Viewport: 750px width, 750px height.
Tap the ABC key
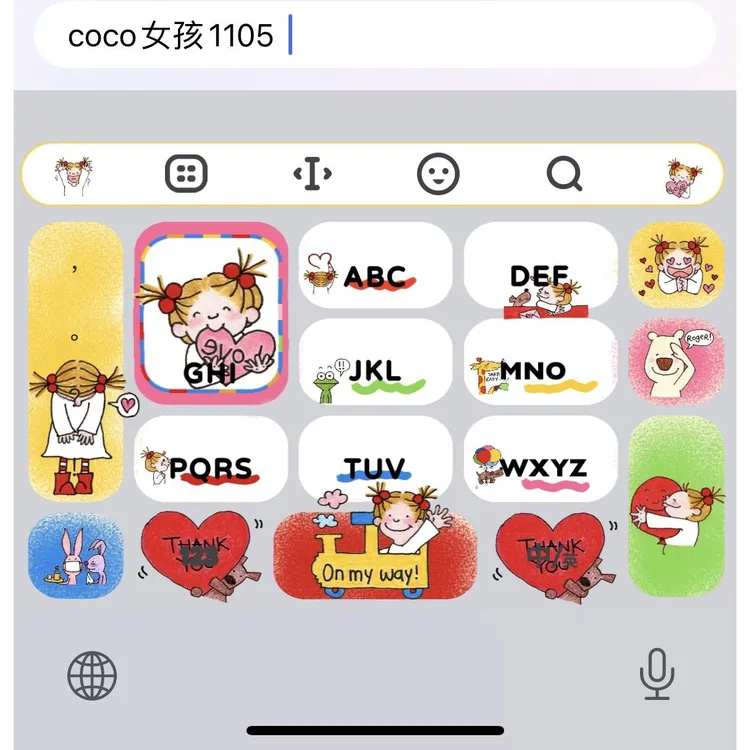[x=375, y=265]
